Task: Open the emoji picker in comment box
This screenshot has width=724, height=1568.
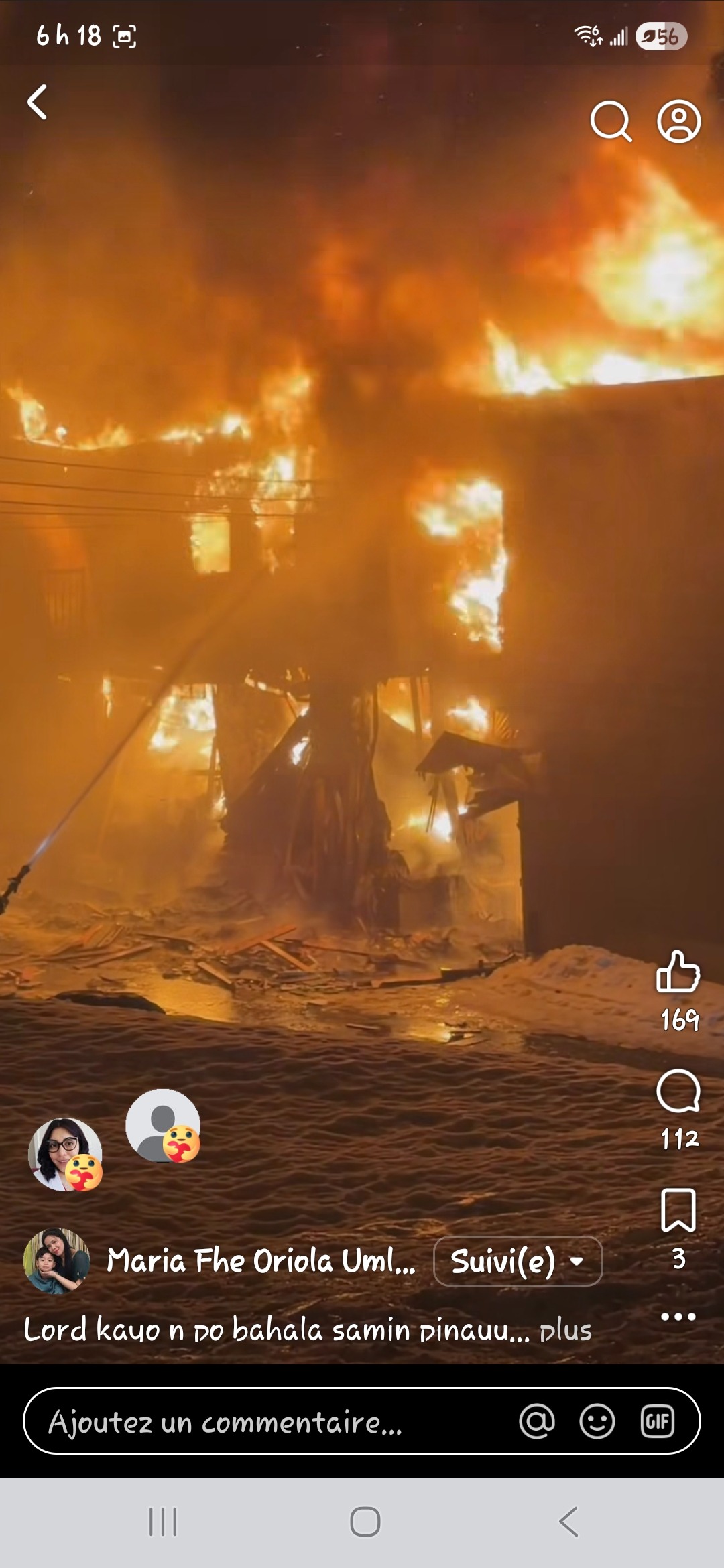Action: pyautogui.click(x=597, y=1421)
